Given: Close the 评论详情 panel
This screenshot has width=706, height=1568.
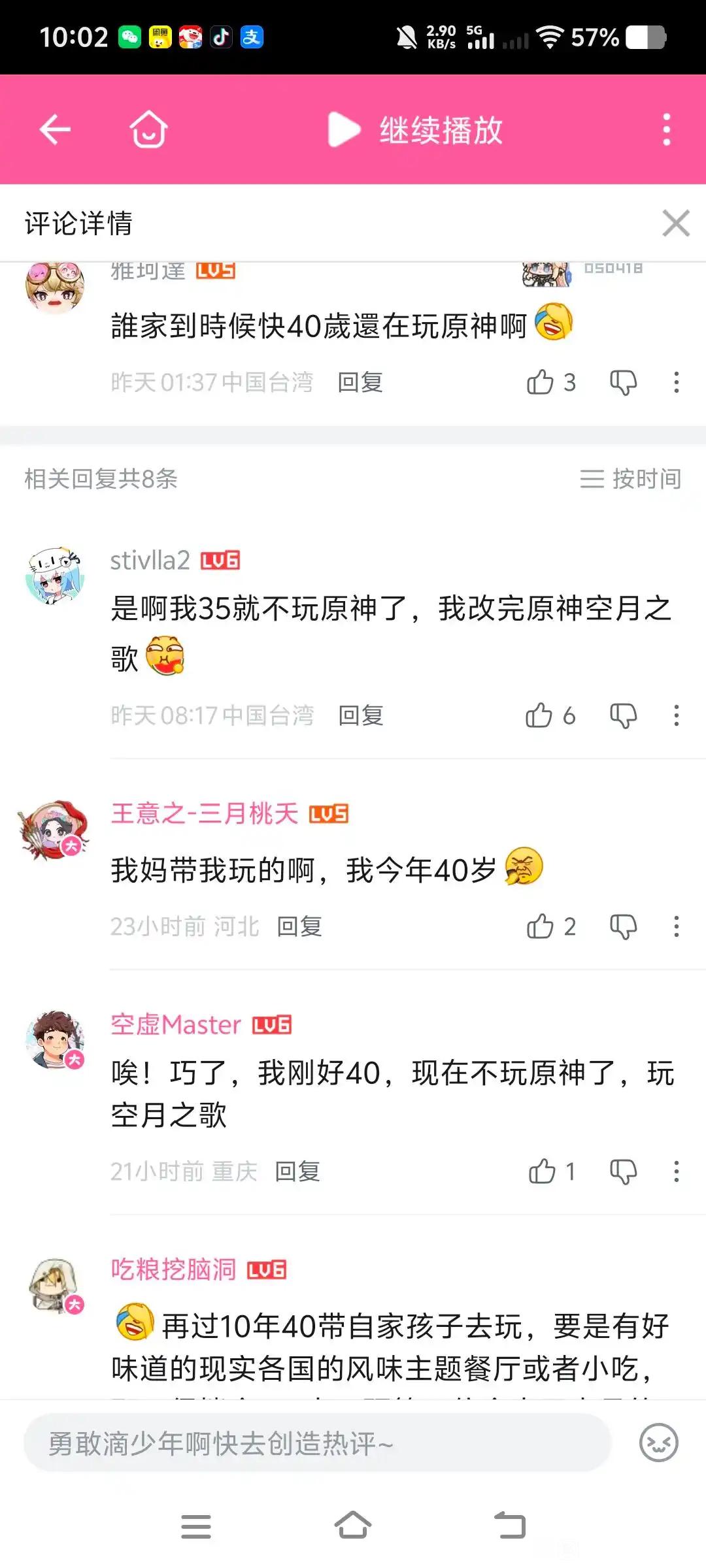Looking at the screenshot, I should coord(675,223).
